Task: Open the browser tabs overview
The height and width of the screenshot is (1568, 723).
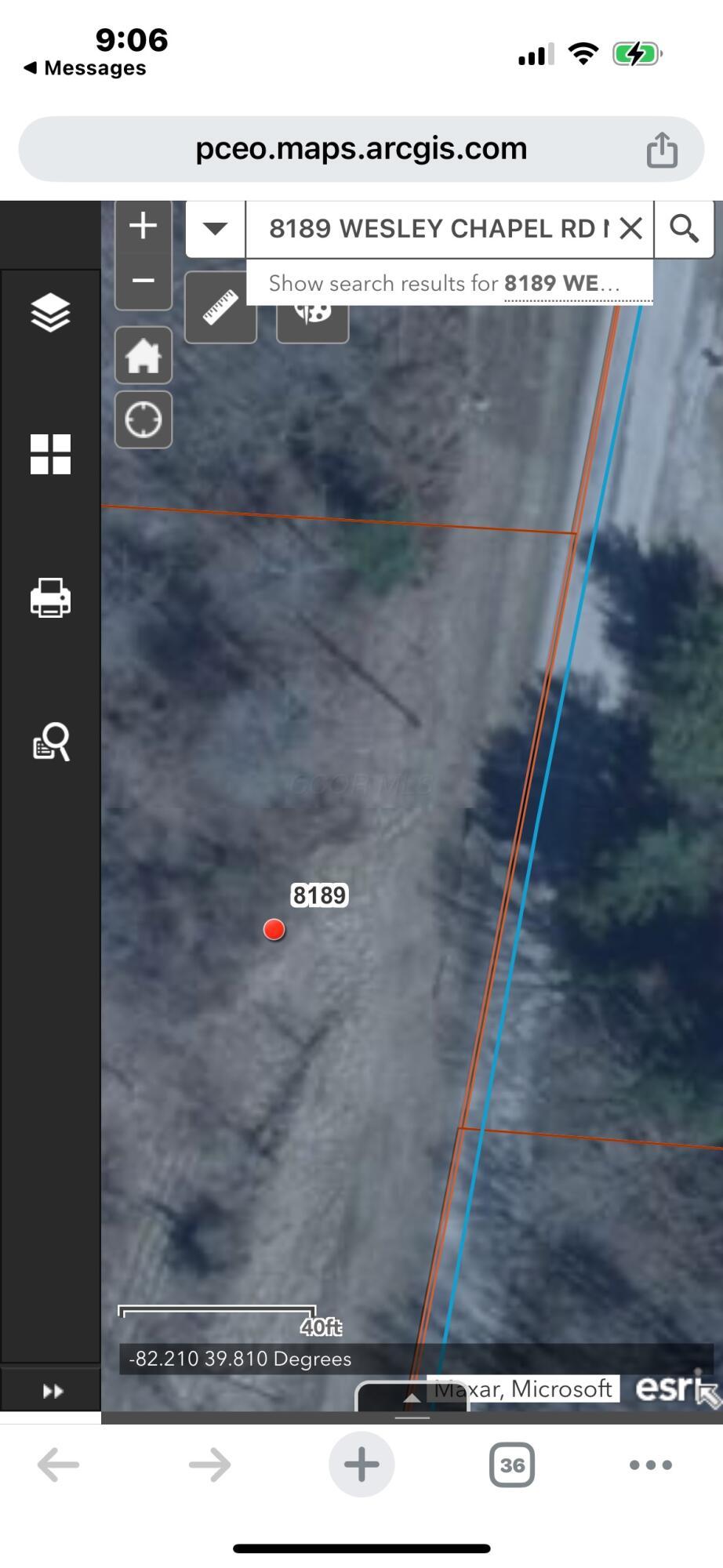Action: click(511, 1465)
